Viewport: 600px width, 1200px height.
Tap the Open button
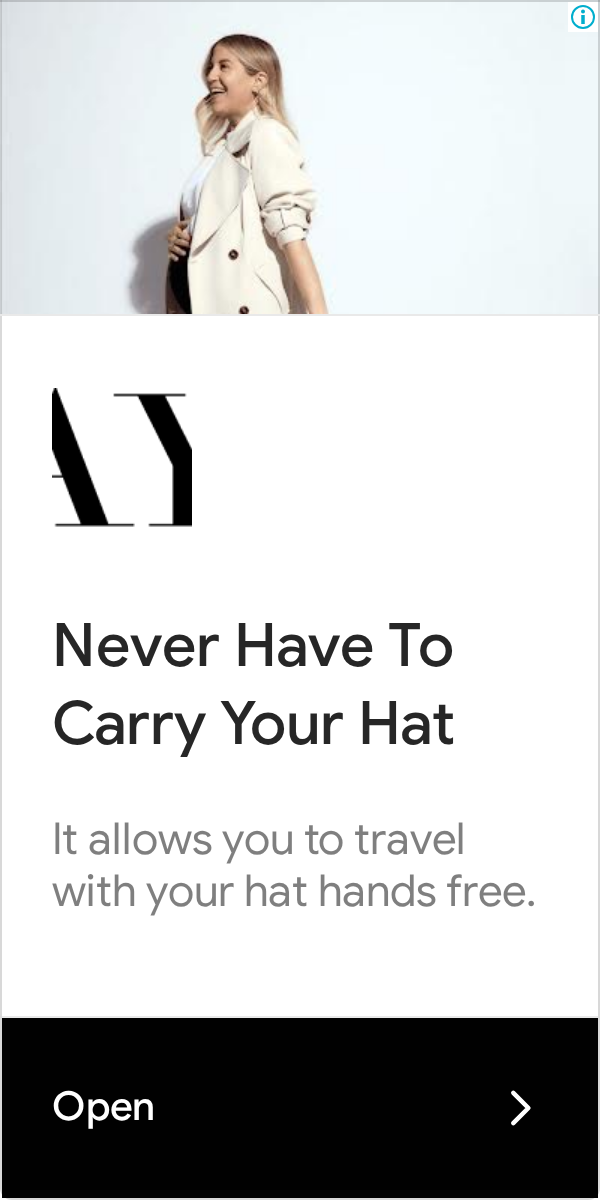pyautogui.click(x=300, y=1108)
